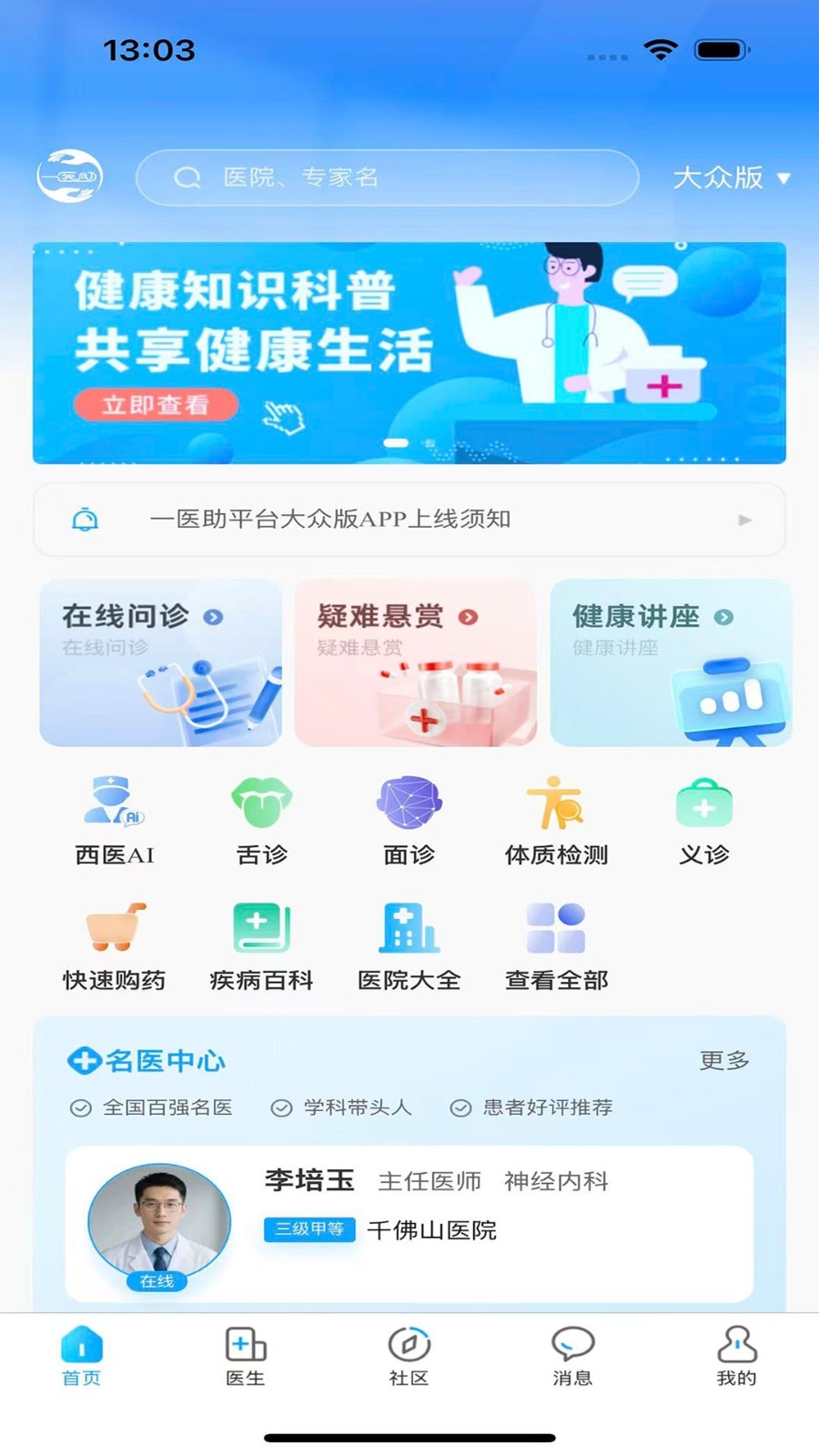Image resolution: width=819 pixels, height=1456 pixels.
Task: Launch 西医AI assistant
Action: (115, 821)
